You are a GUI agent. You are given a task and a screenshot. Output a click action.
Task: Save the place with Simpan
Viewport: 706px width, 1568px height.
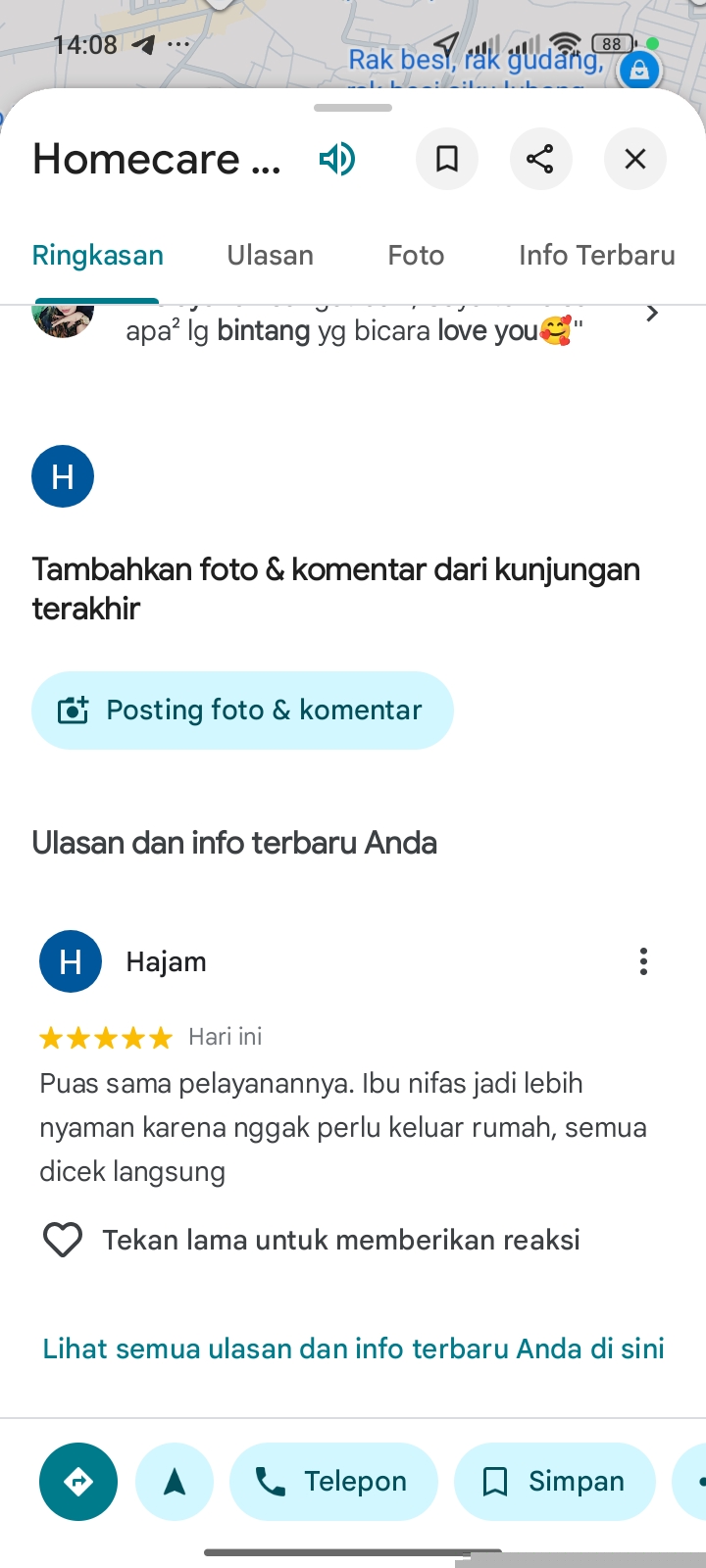tap(554, 1482)
